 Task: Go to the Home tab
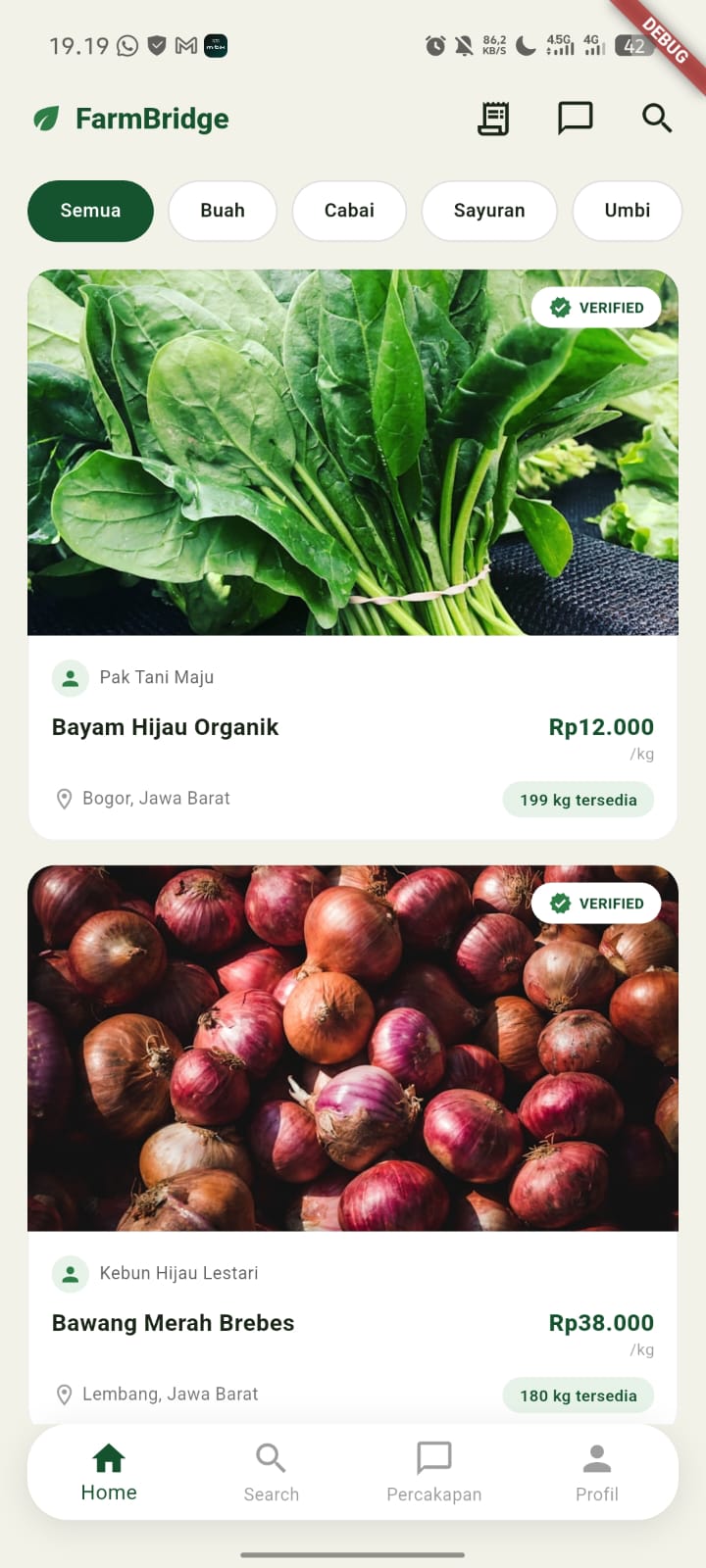coord(109,1473)
